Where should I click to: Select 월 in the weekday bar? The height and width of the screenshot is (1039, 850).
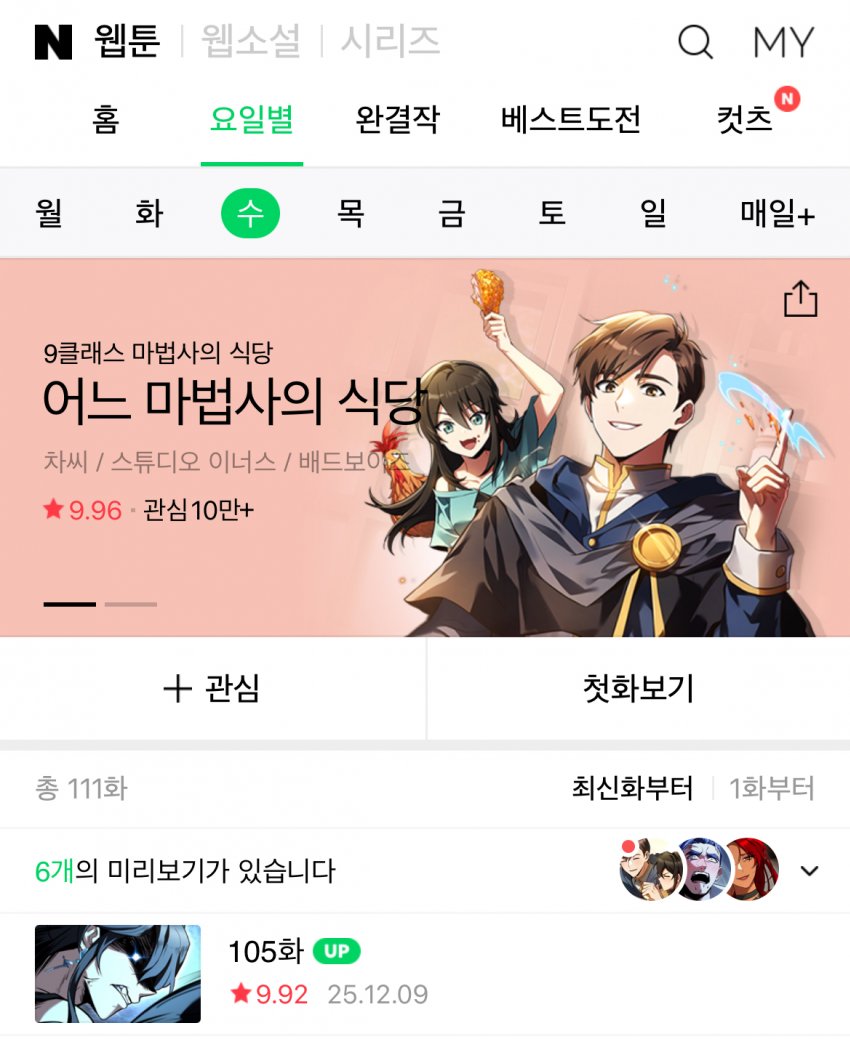coord(48,214)
